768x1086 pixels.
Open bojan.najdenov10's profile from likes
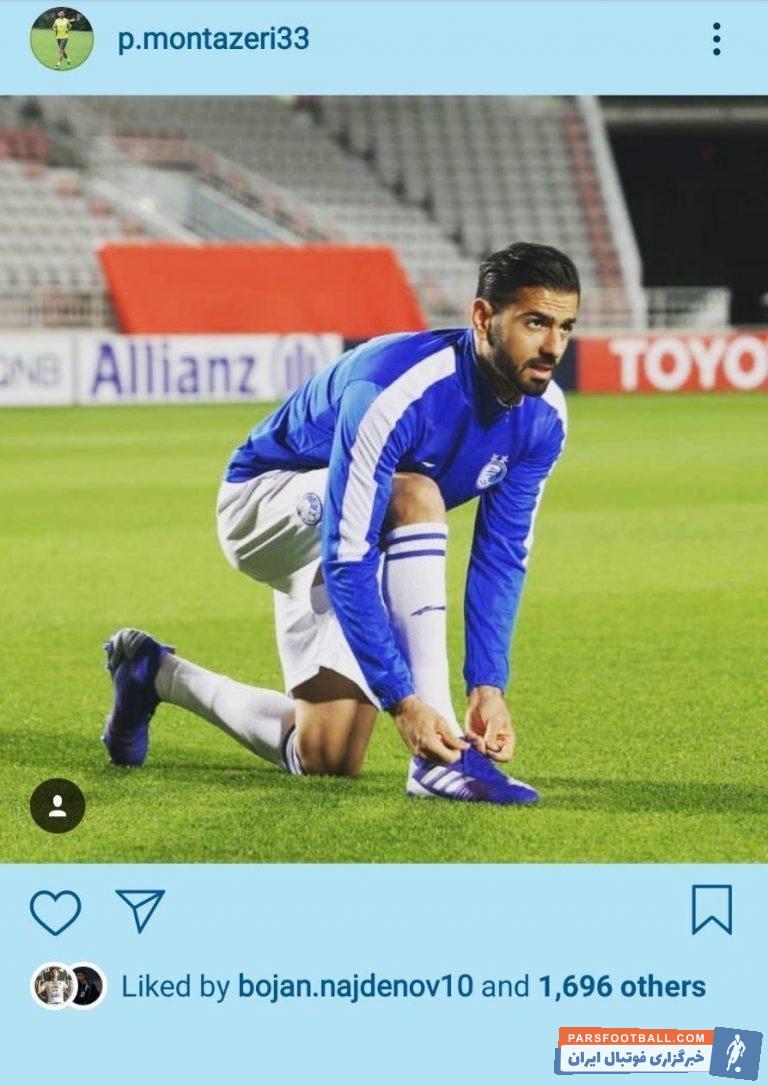(x=355, y=987)
